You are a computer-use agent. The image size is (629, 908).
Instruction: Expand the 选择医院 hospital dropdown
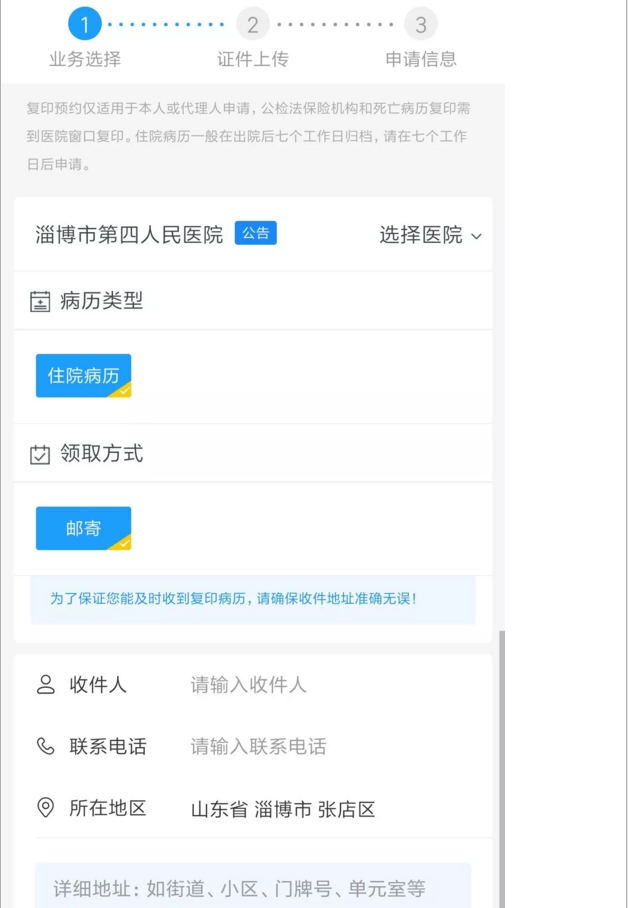point(430,236)
